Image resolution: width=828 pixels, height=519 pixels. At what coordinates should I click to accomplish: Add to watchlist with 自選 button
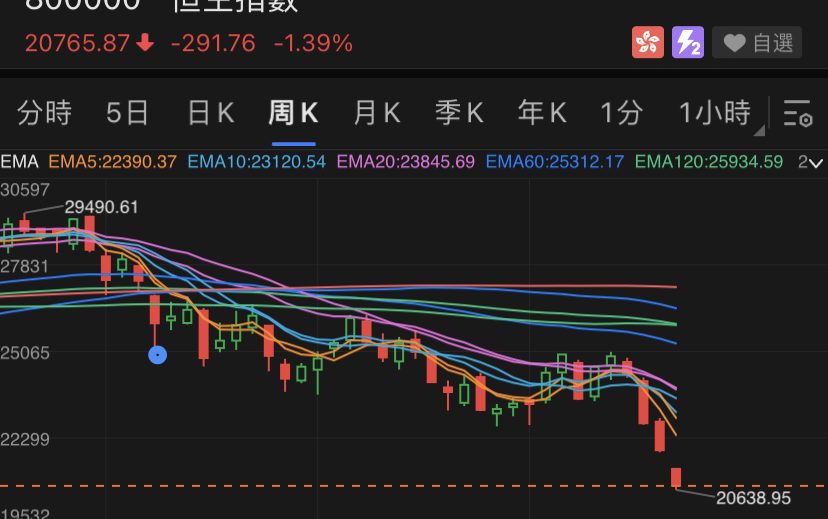coord(757,43)
